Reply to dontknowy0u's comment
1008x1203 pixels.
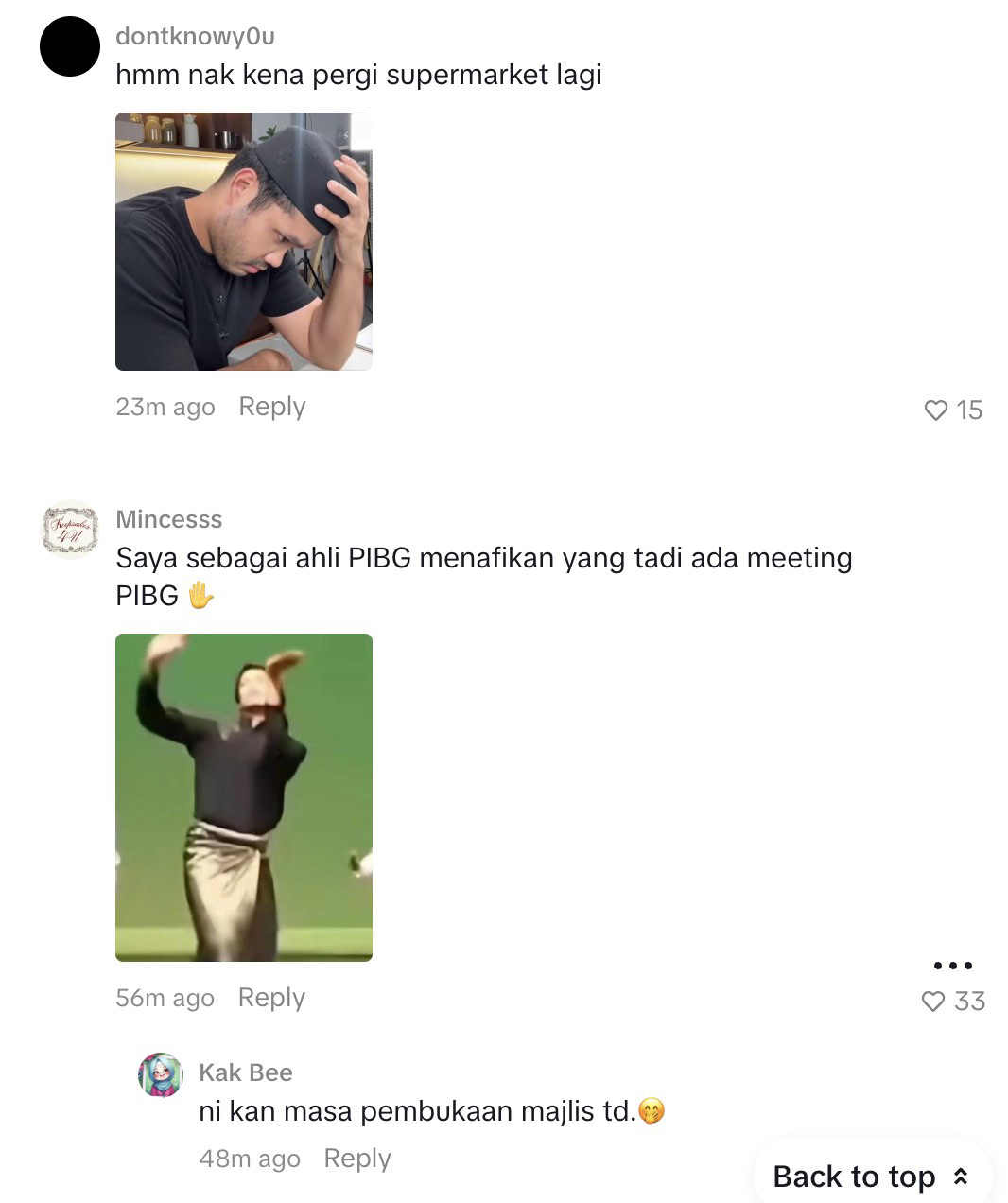tap(271, 407)
